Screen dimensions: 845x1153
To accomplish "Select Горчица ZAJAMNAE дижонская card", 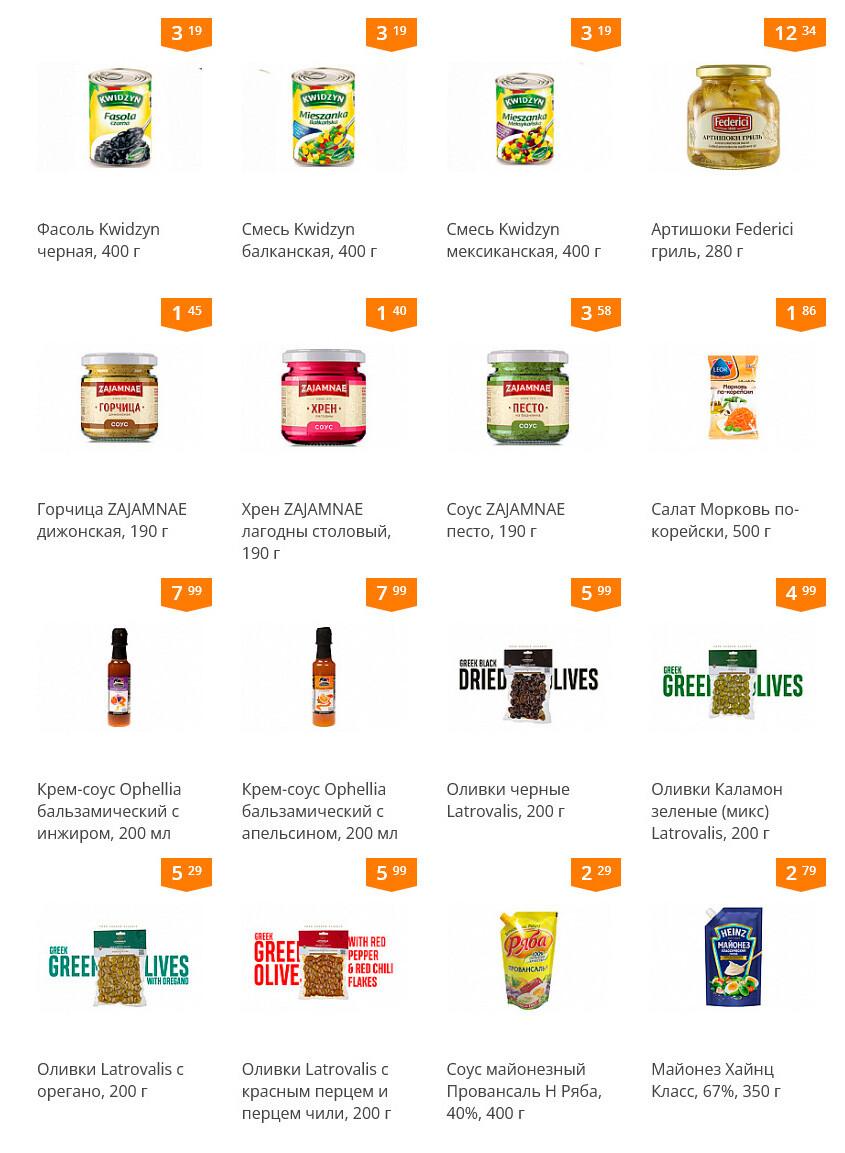I will (119, 397).
